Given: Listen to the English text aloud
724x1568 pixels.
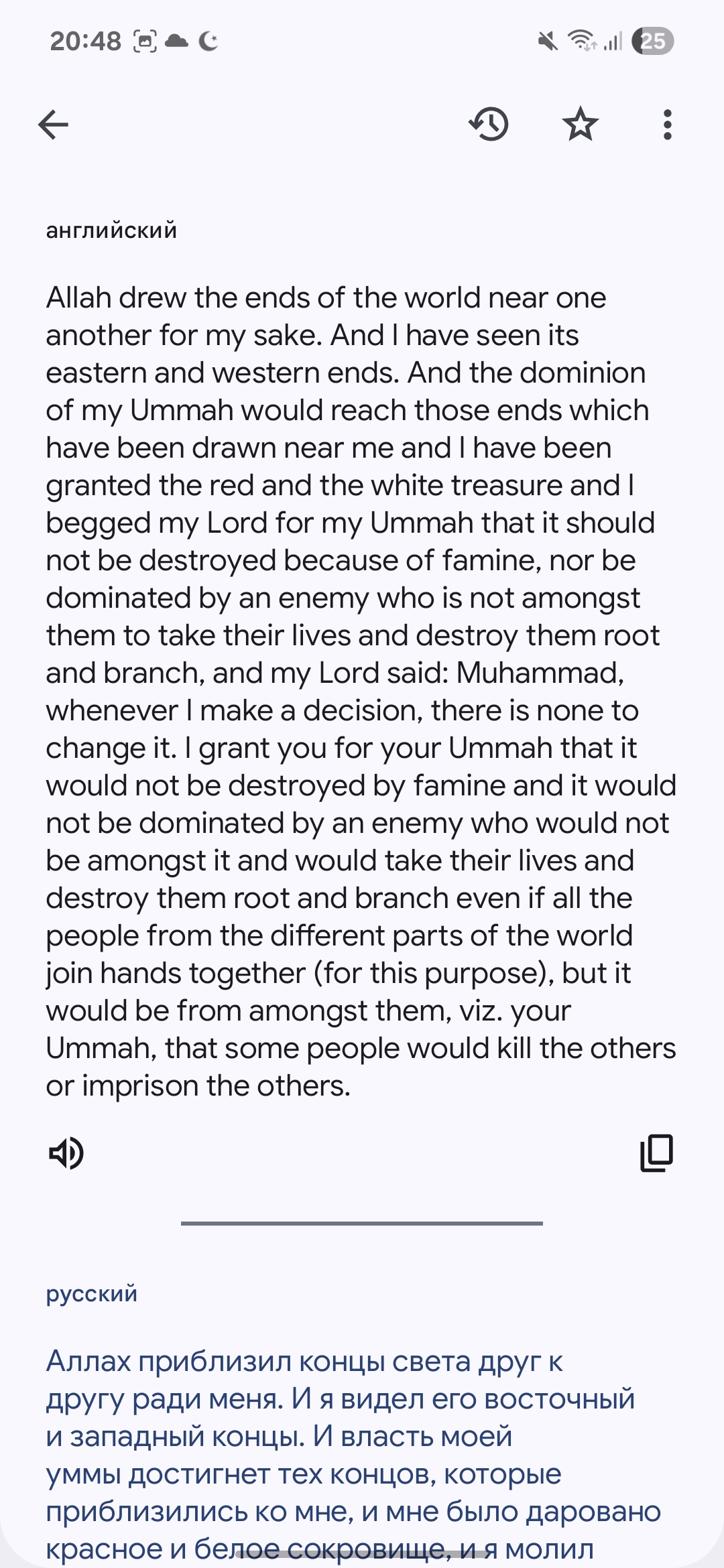Looking at the screenshot, I should (x=66, y=1153).
